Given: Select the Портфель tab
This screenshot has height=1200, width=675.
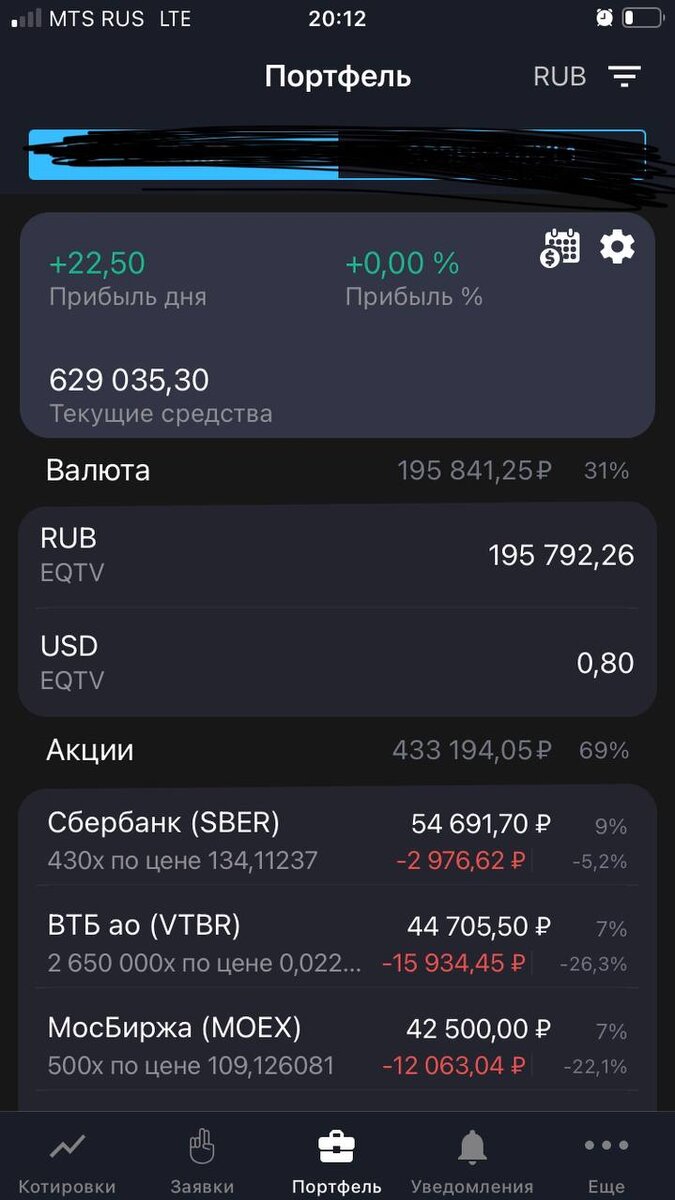Looking at the screenshot, I should [x=337, y=1160].
